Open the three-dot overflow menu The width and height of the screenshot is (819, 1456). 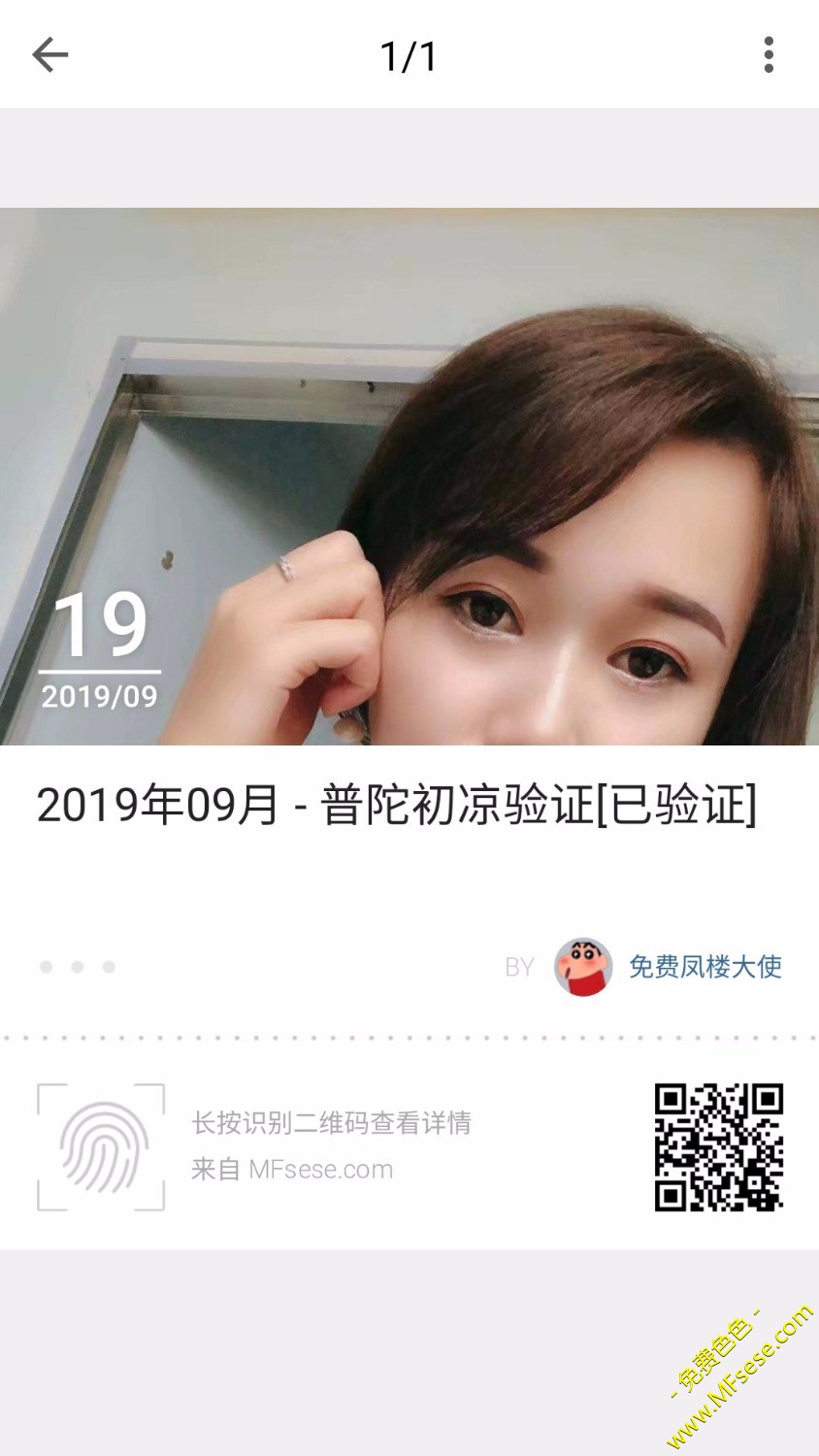point(769,54)
